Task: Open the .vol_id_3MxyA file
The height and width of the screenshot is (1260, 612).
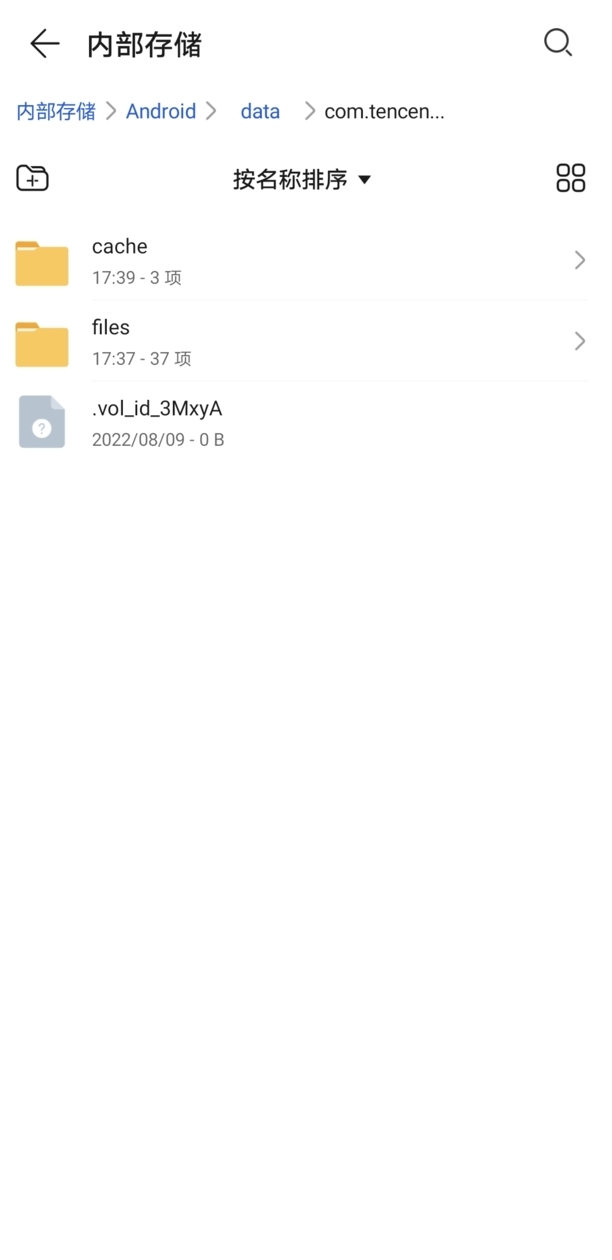Action: [x=300, y=422]
